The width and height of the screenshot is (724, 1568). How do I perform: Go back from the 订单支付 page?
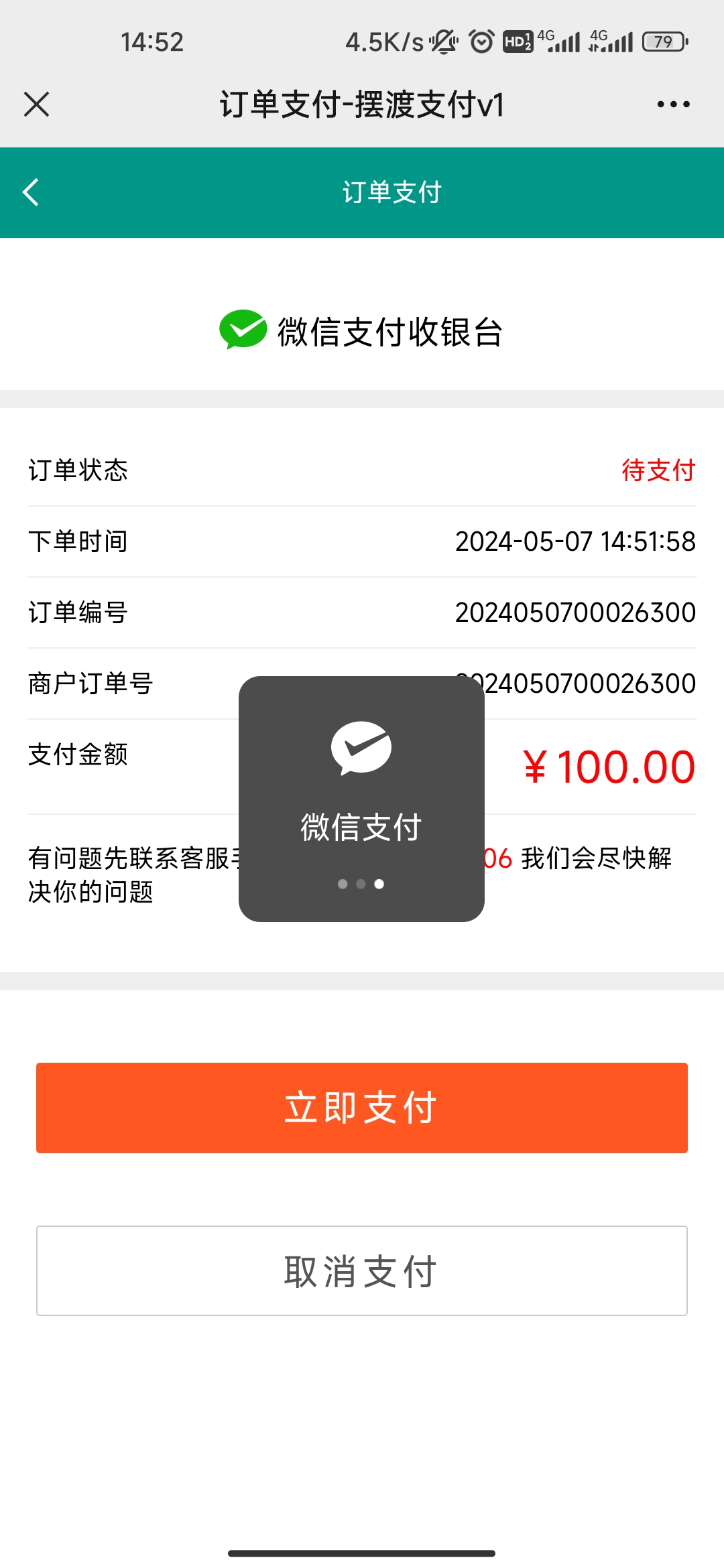[31, 192]
